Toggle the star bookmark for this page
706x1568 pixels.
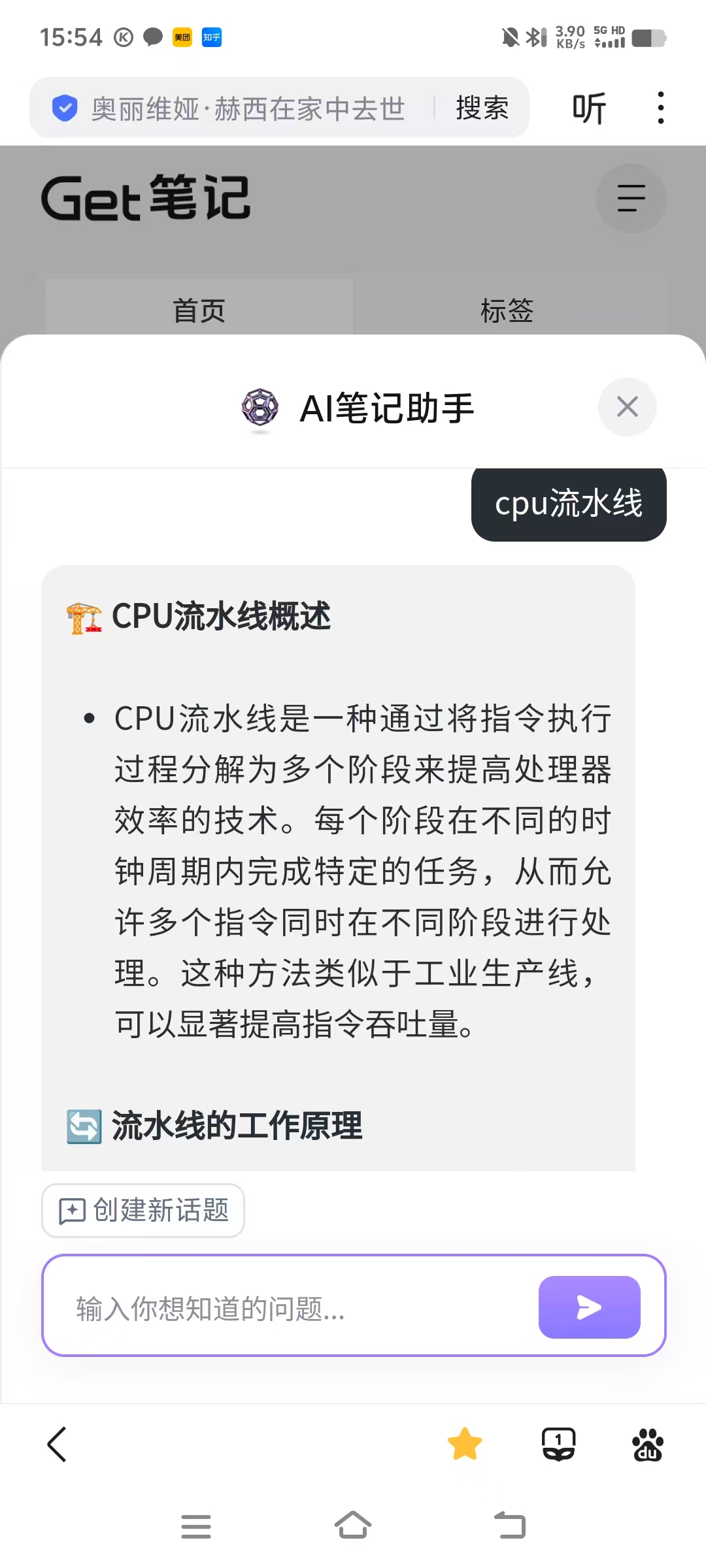click(465, 1444)
